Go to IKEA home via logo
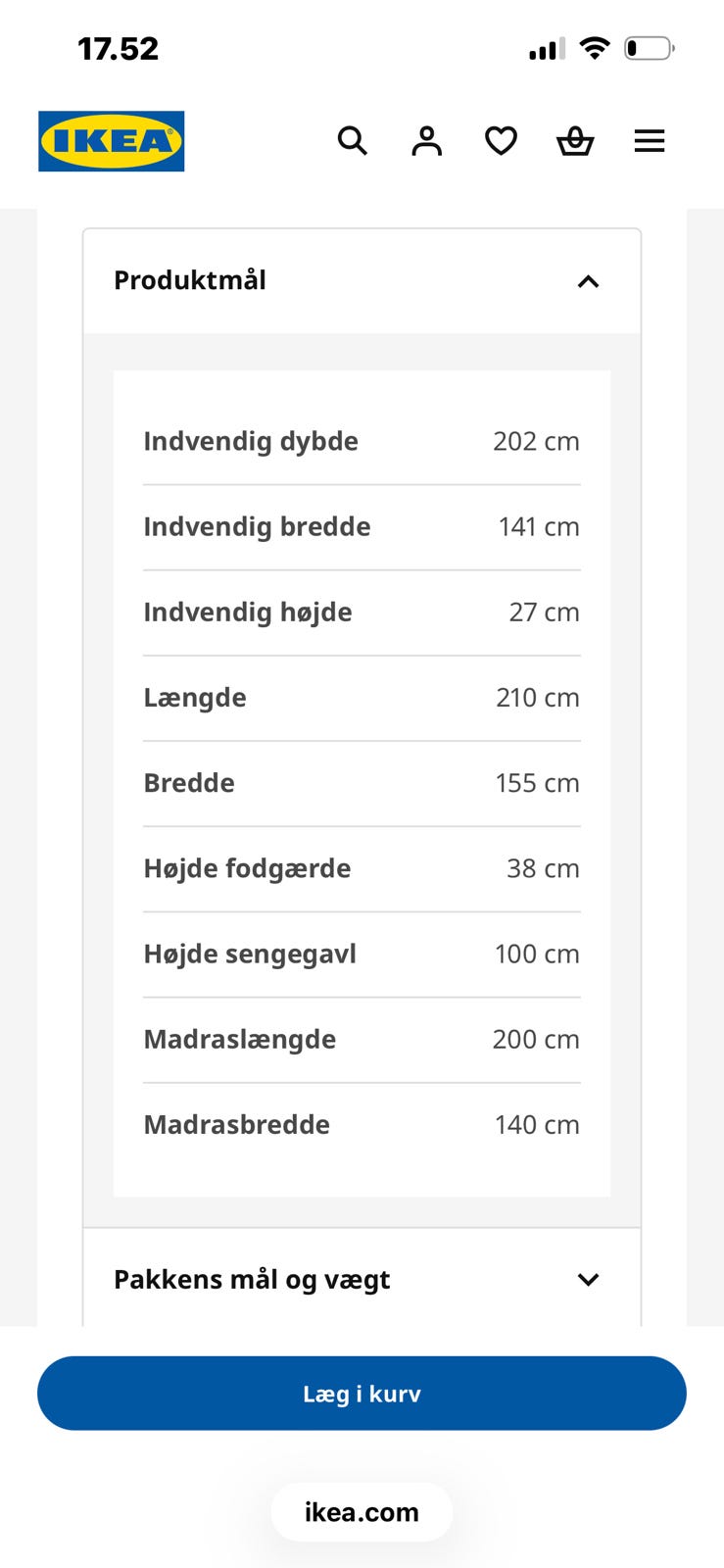This screenshot has height=1568, width=724. 112,141
